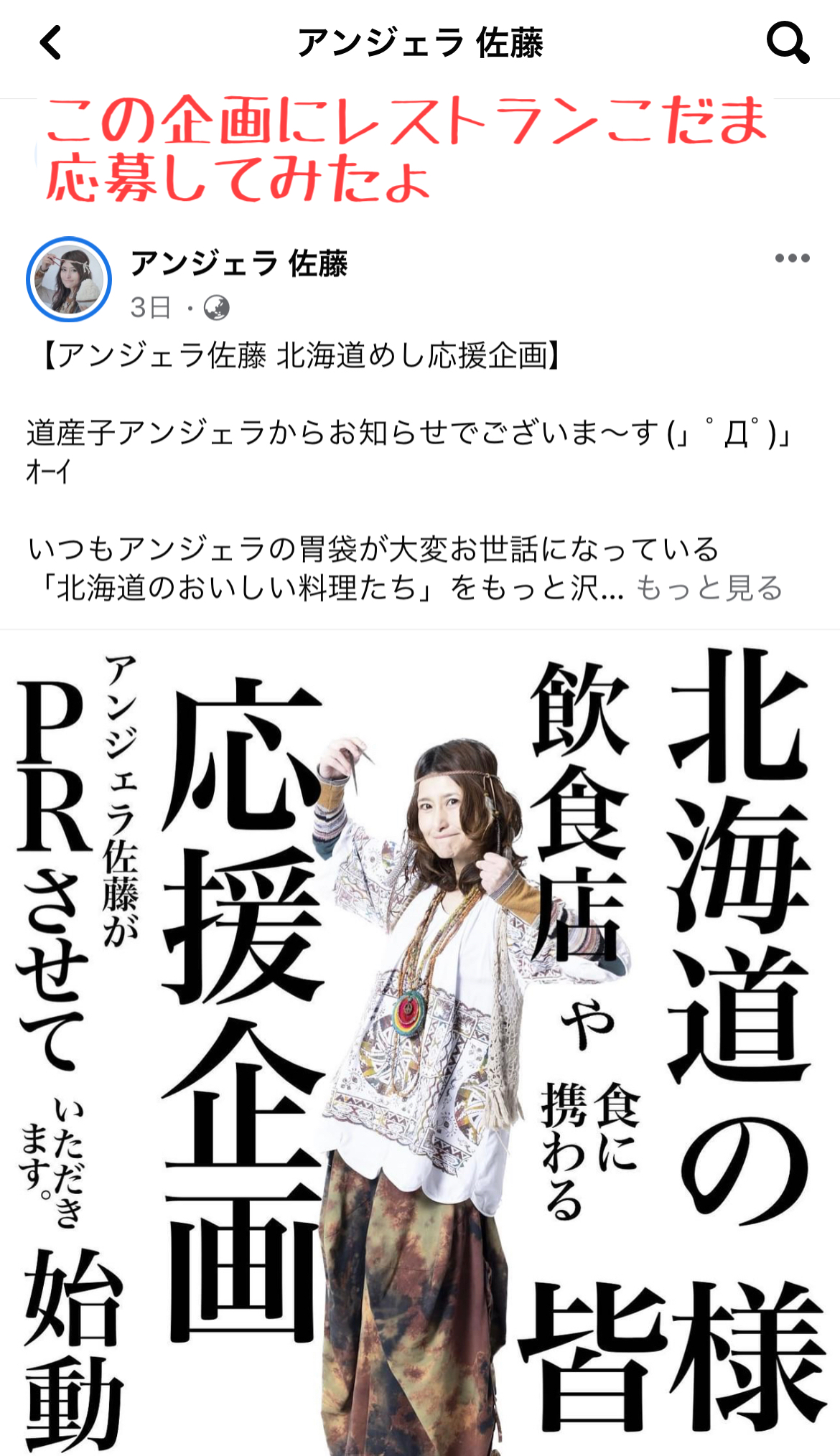Go back using the top-left arrow
This screenshot has width=840, height=1456.
[51, 43]
